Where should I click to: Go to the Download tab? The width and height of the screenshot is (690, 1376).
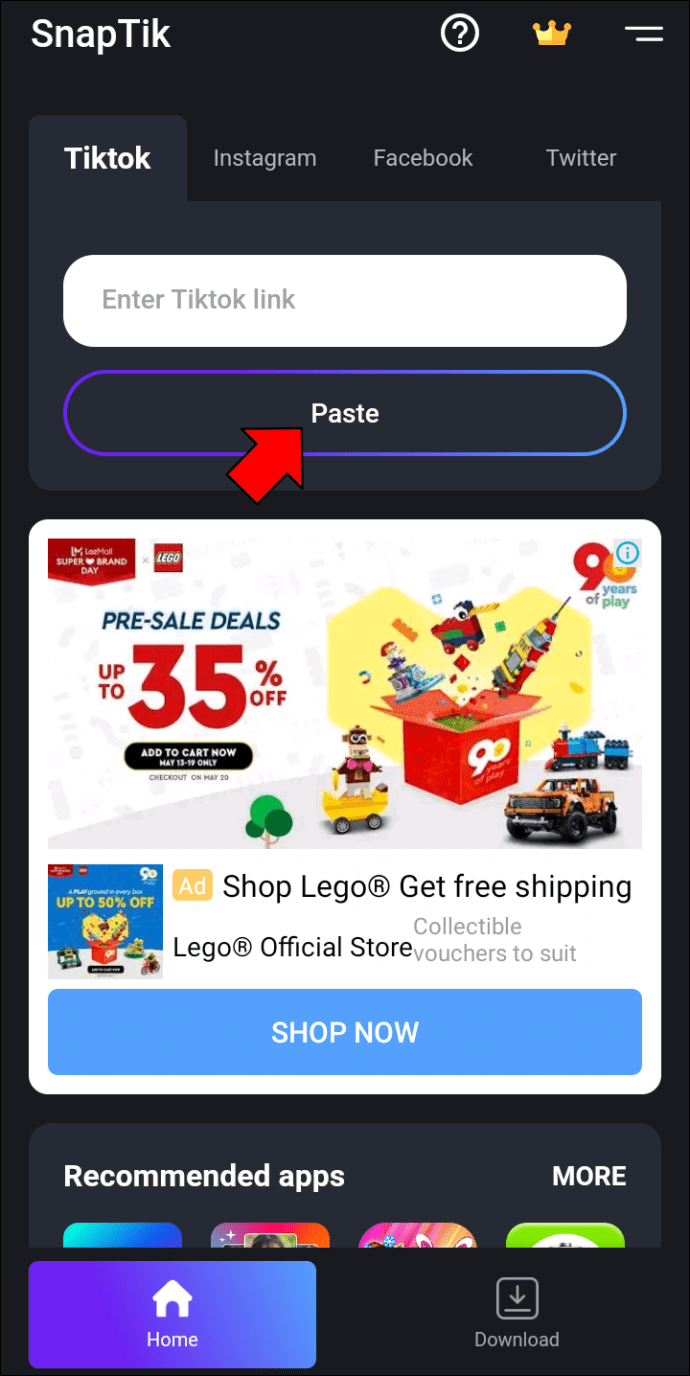[x=516, y=1314]
